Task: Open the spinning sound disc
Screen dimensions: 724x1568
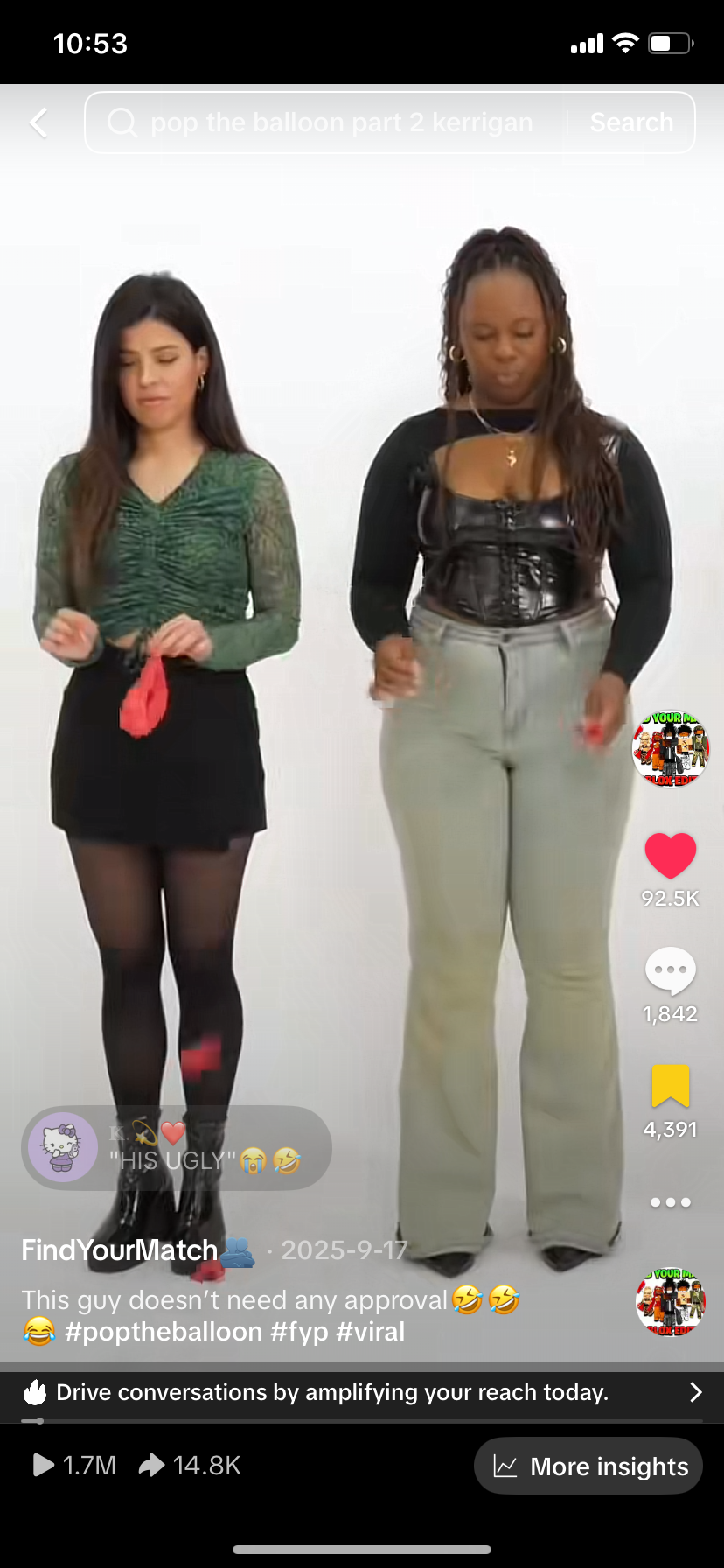Action: (x=671, y=1302)
